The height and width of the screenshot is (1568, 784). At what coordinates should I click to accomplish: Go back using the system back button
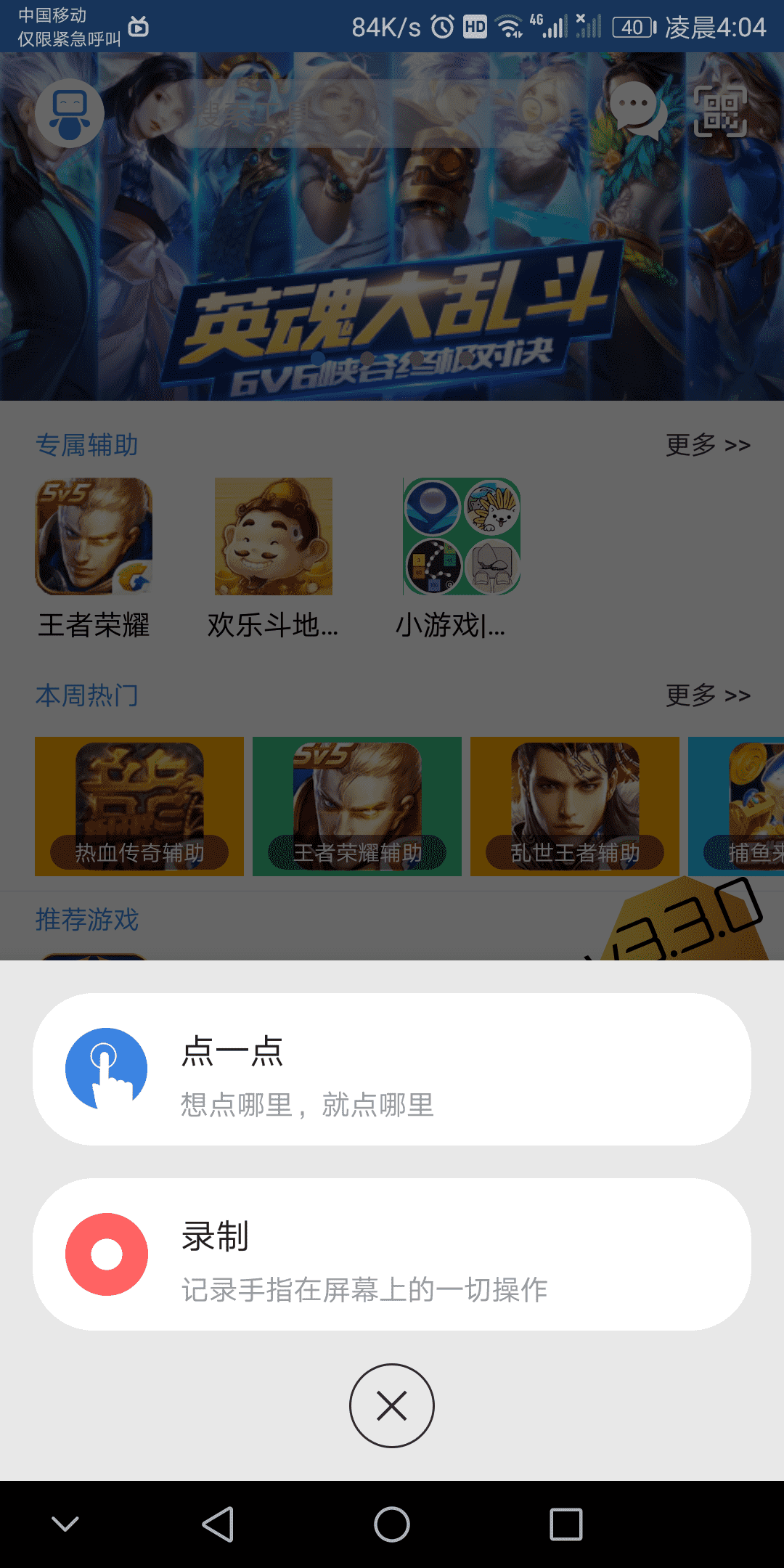218,1524
